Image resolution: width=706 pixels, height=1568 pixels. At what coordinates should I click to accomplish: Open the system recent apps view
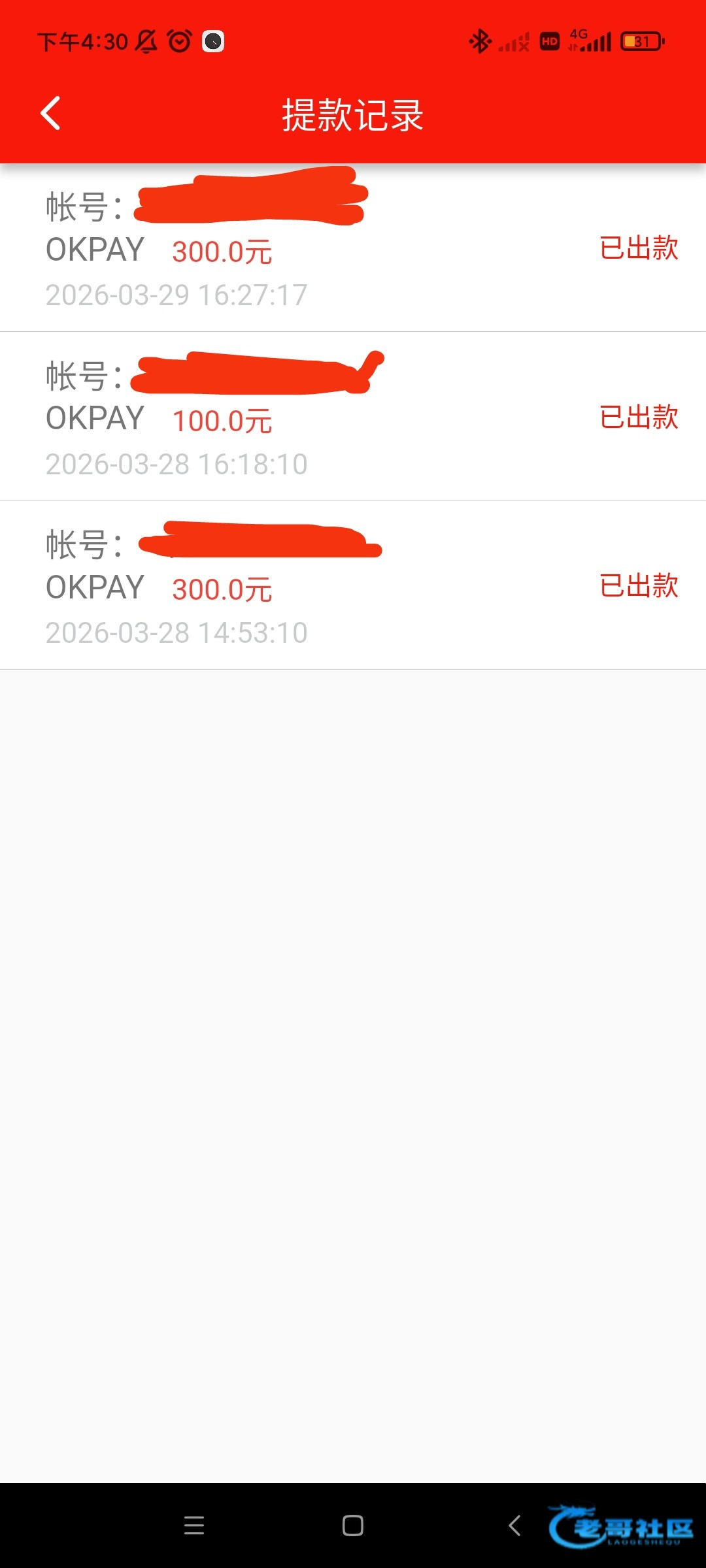pos(194,1526)
